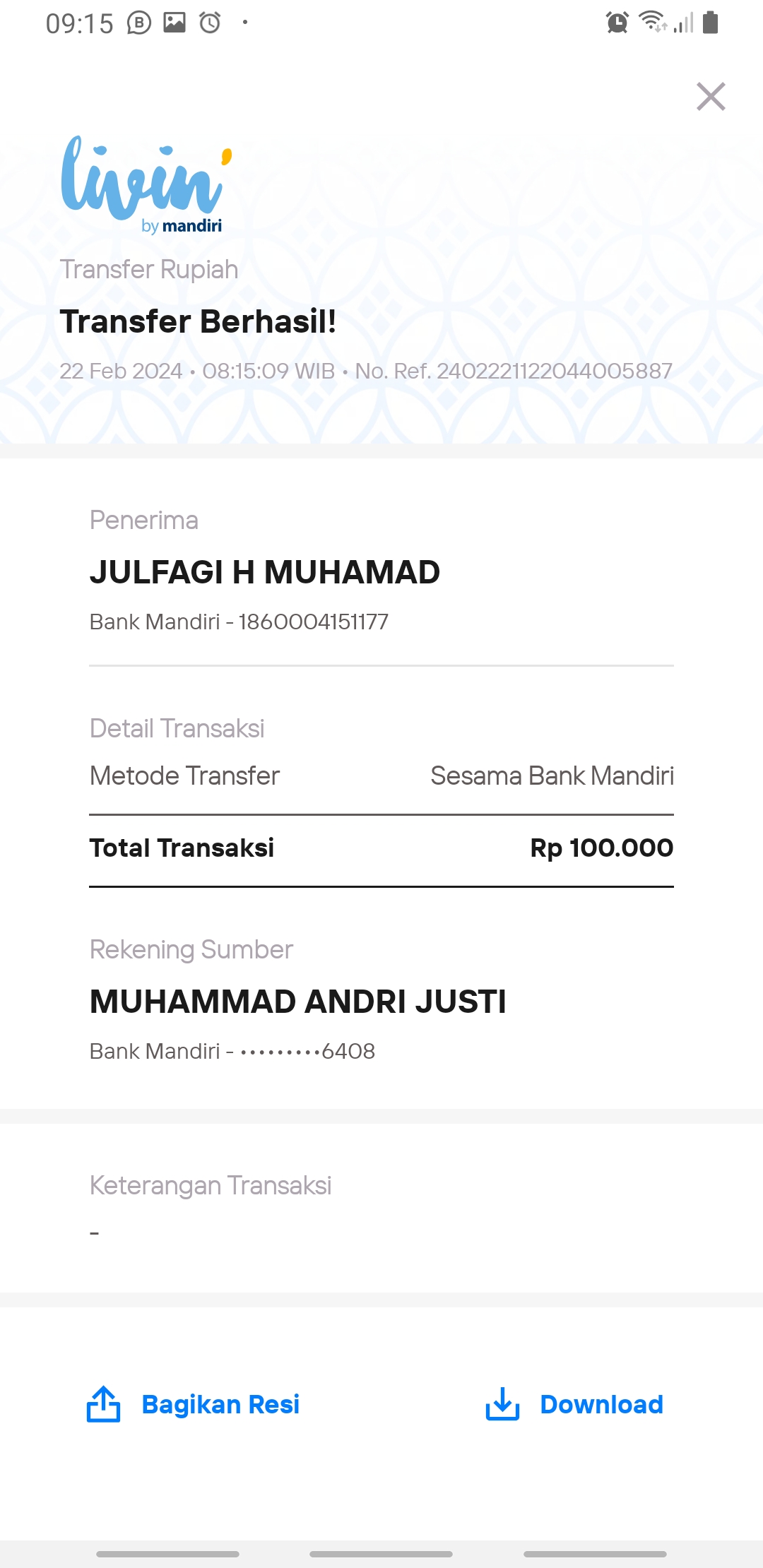Share the receipt via Bagikan Resi
This screenshot has width=763, height=1568.
click(x=193, y=1404)
